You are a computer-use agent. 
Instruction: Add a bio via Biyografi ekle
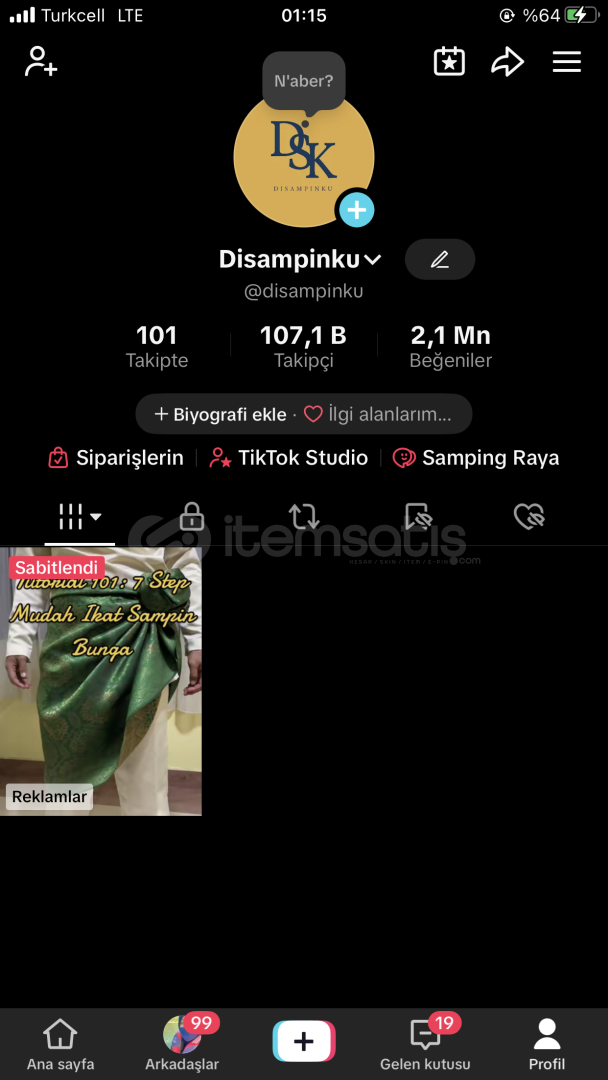[x=220, y=414]
